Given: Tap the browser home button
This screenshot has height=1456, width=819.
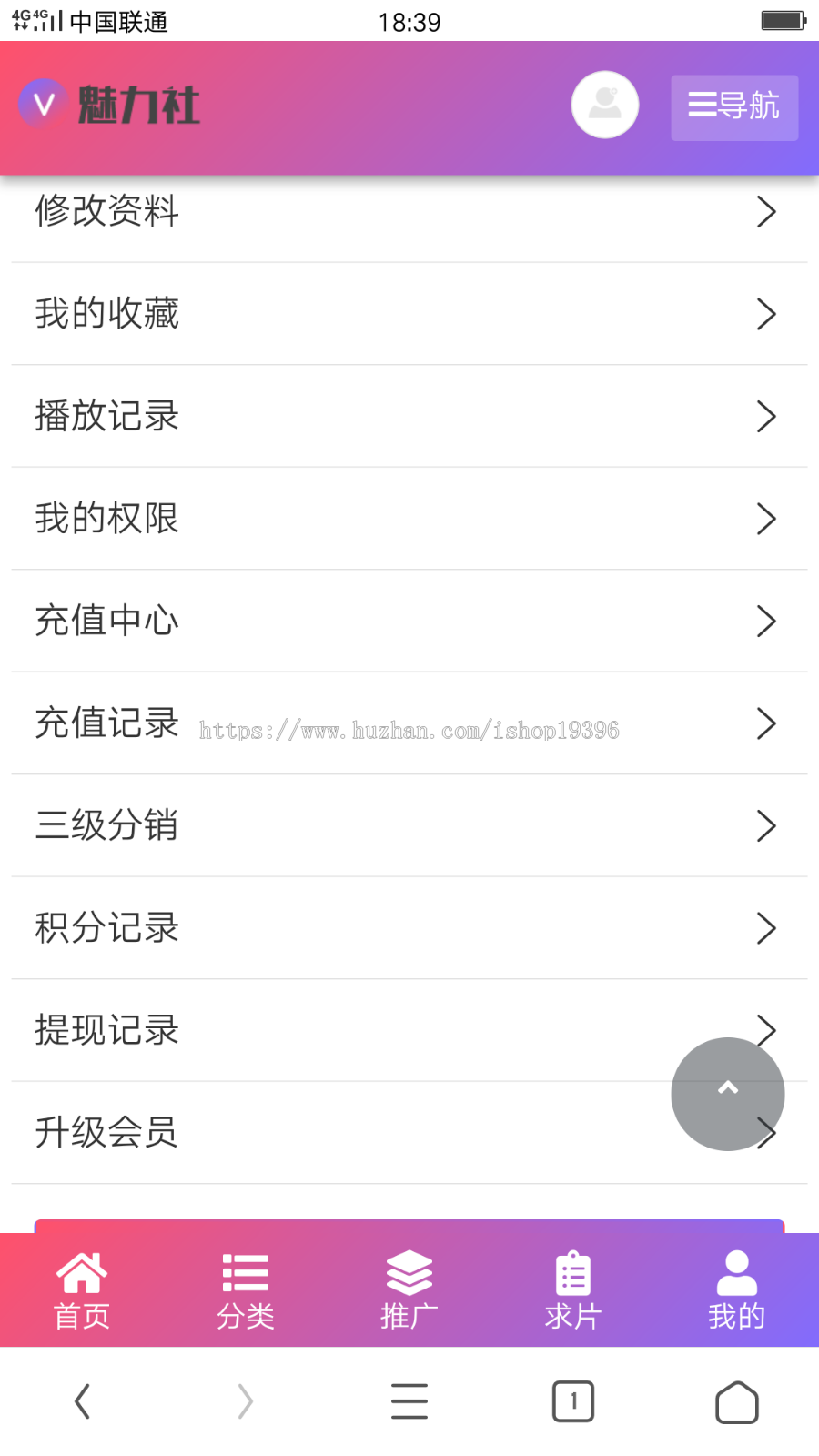Looking at the screenshot, I should pyautogui.click(x=737, y=1401).
